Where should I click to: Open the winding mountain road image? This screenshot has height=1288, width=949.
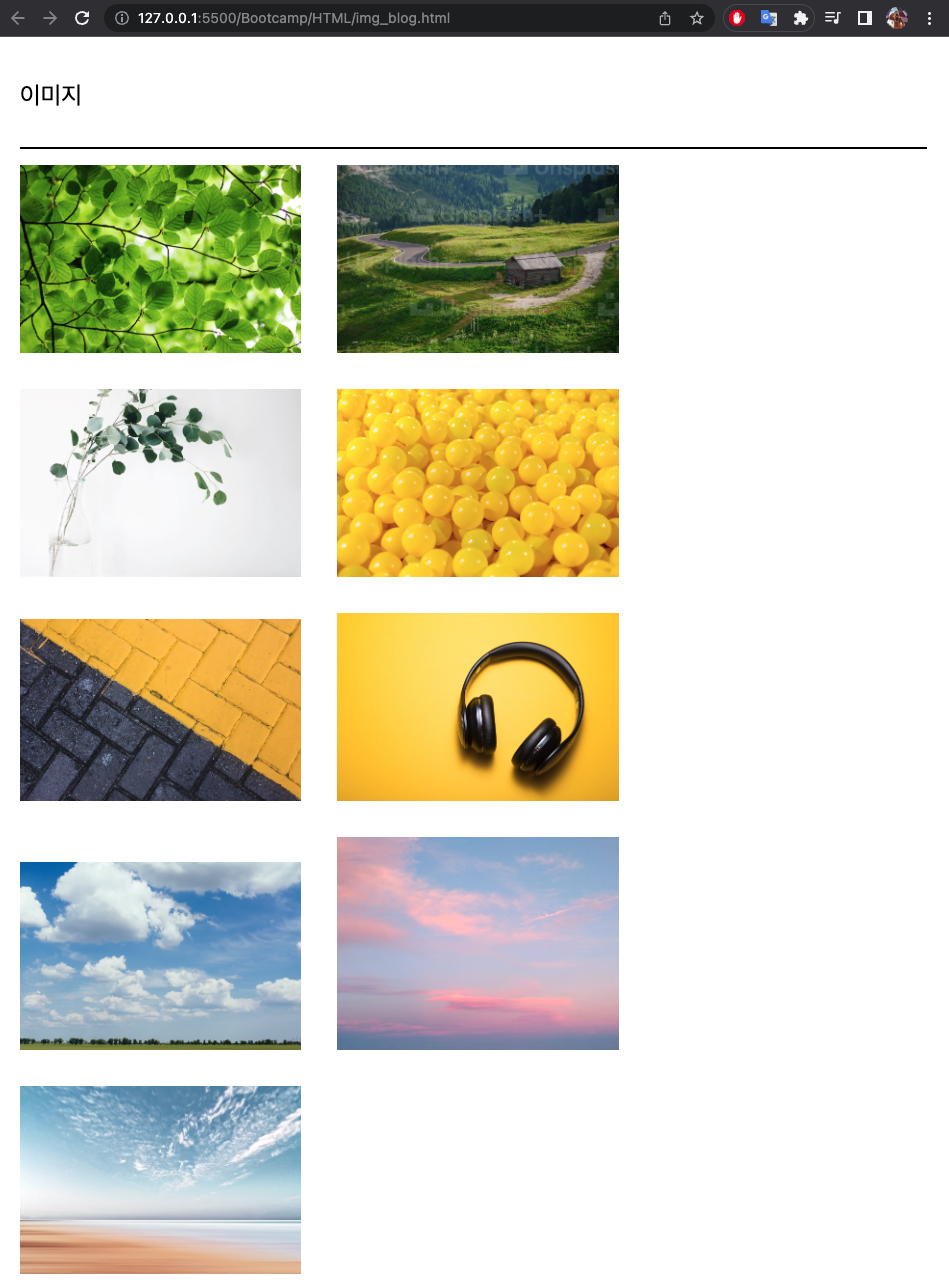pyautogui.click(x=478, y=259)
